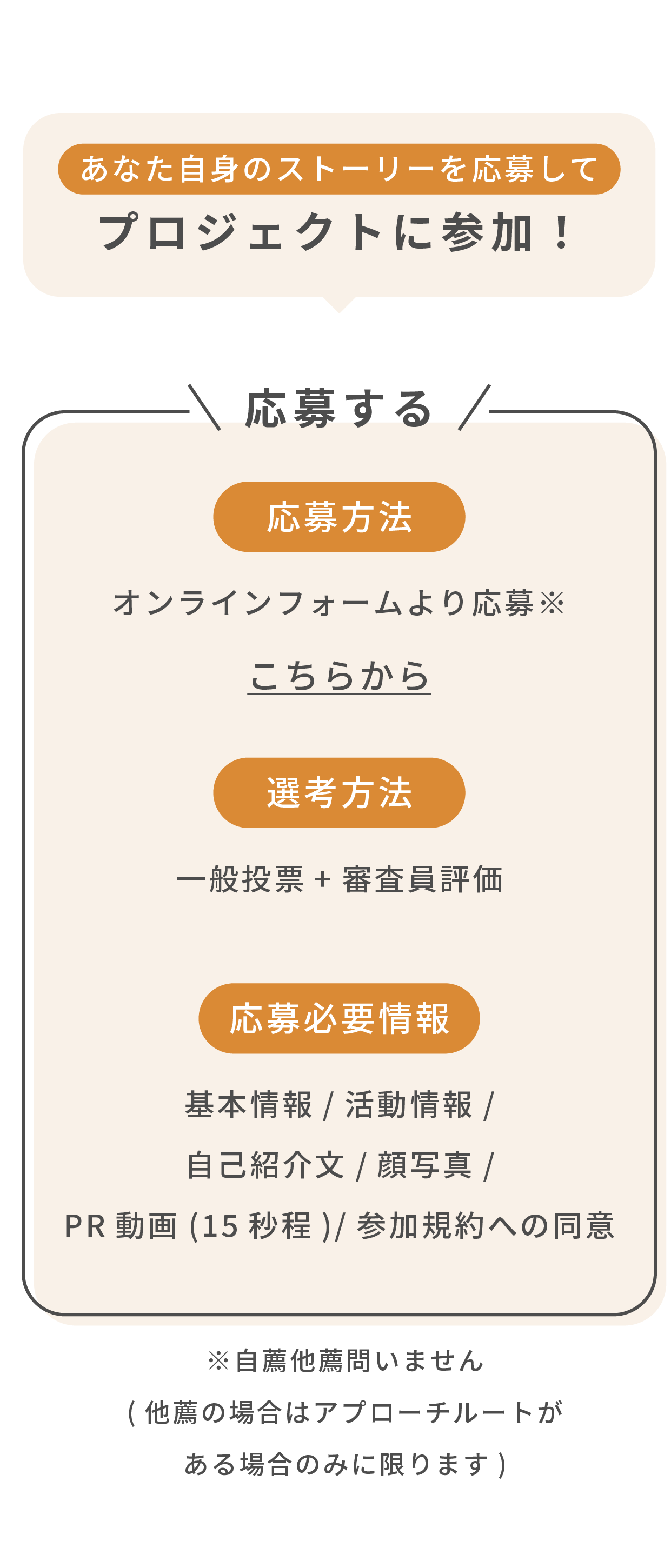Open the こちらから application form link

click(339, 676)
